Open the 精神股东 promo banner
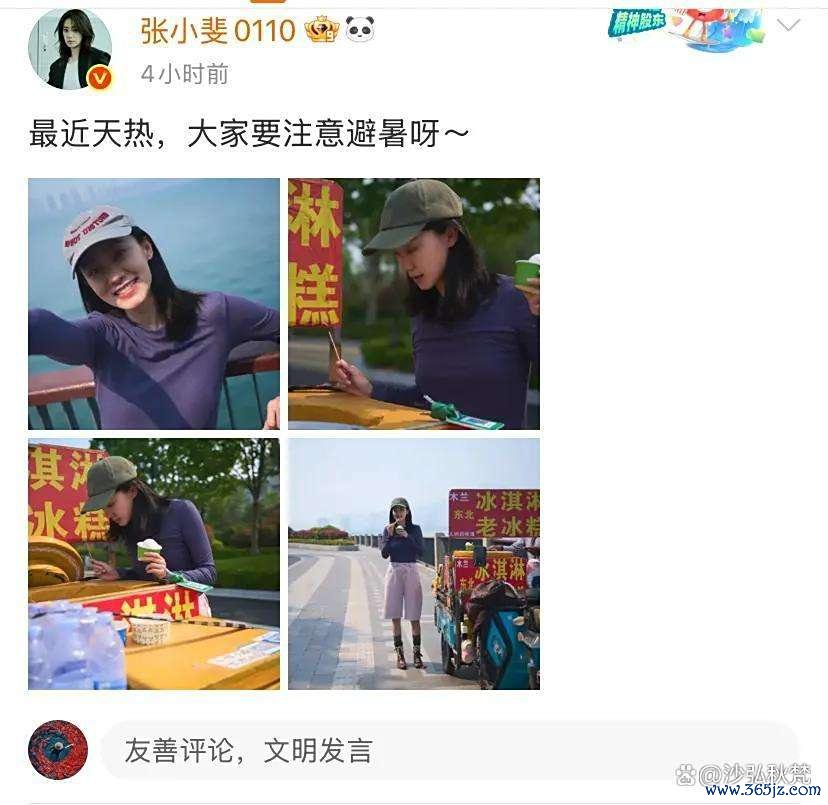This screenshot has height=805, width=828. click(685, 27)
